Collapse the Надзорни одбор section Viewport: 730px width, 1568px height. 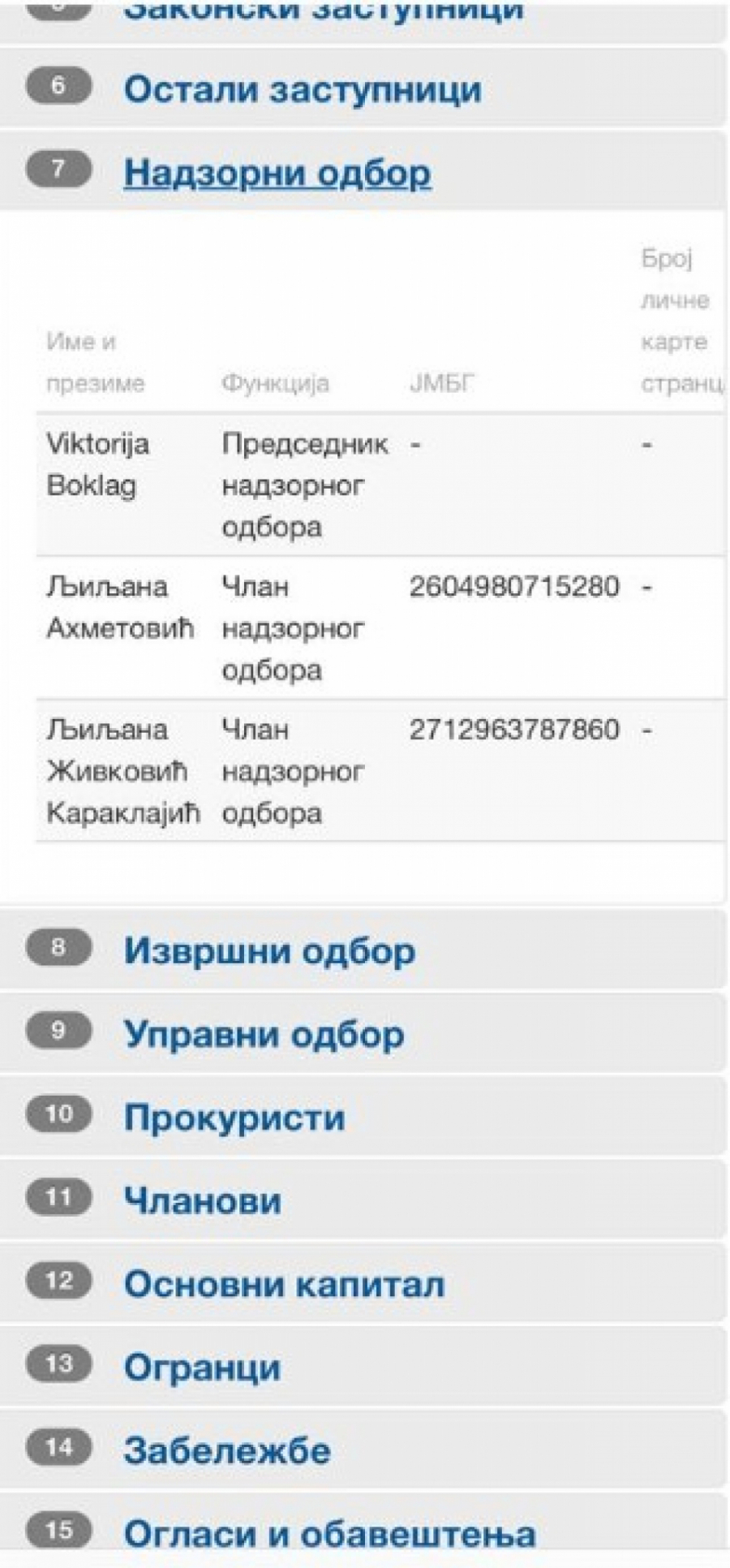pyautogui.click(x=277, y=173)
